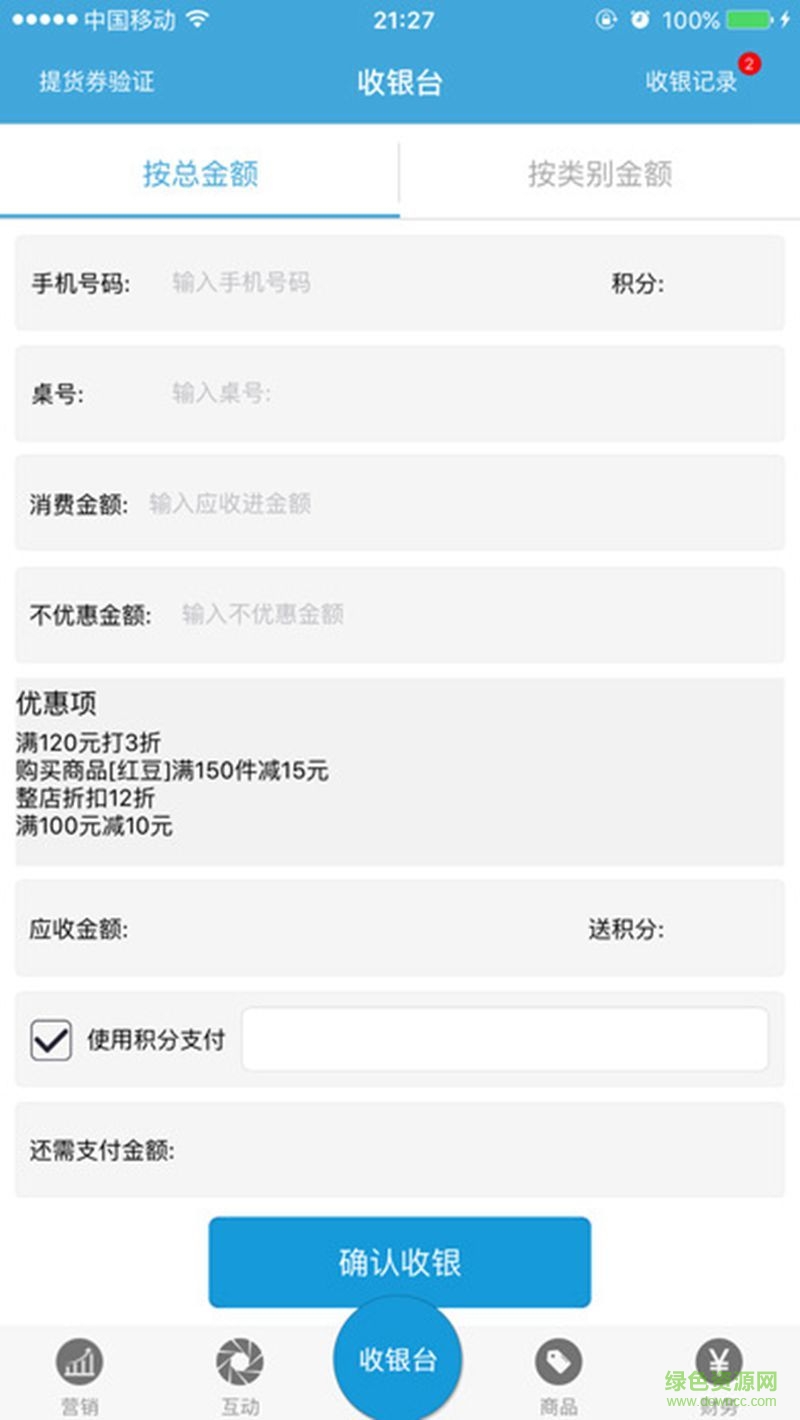This screenshot has width=800, height=1420.
Task: Uncheck the 使用积分支付 checkbox
Action: 51,1040
